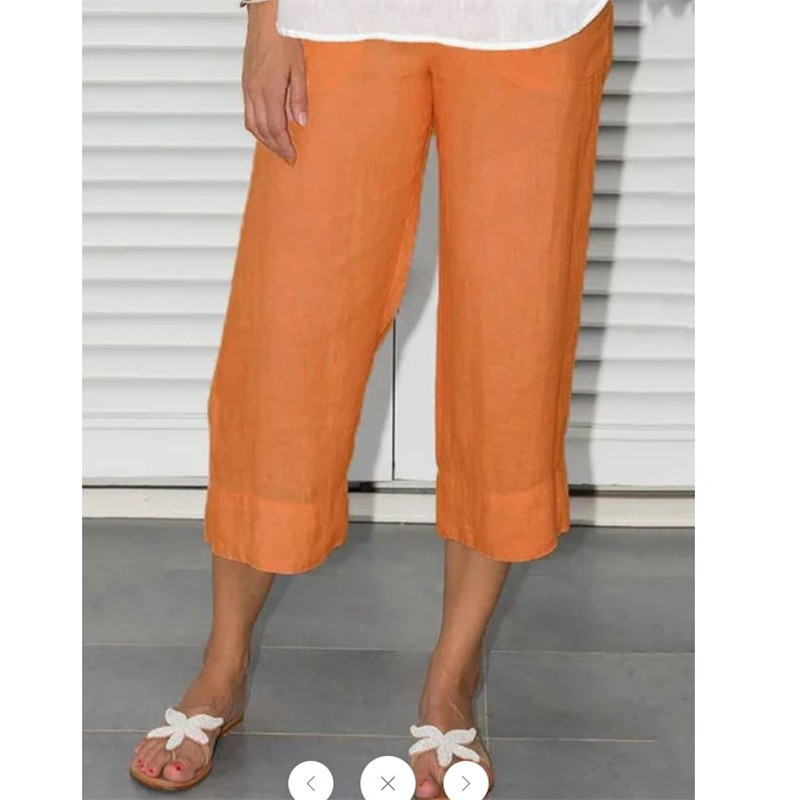Viewport: 800px width, 800px height.
Task: Close the image viewer
Action: [388, 782]
